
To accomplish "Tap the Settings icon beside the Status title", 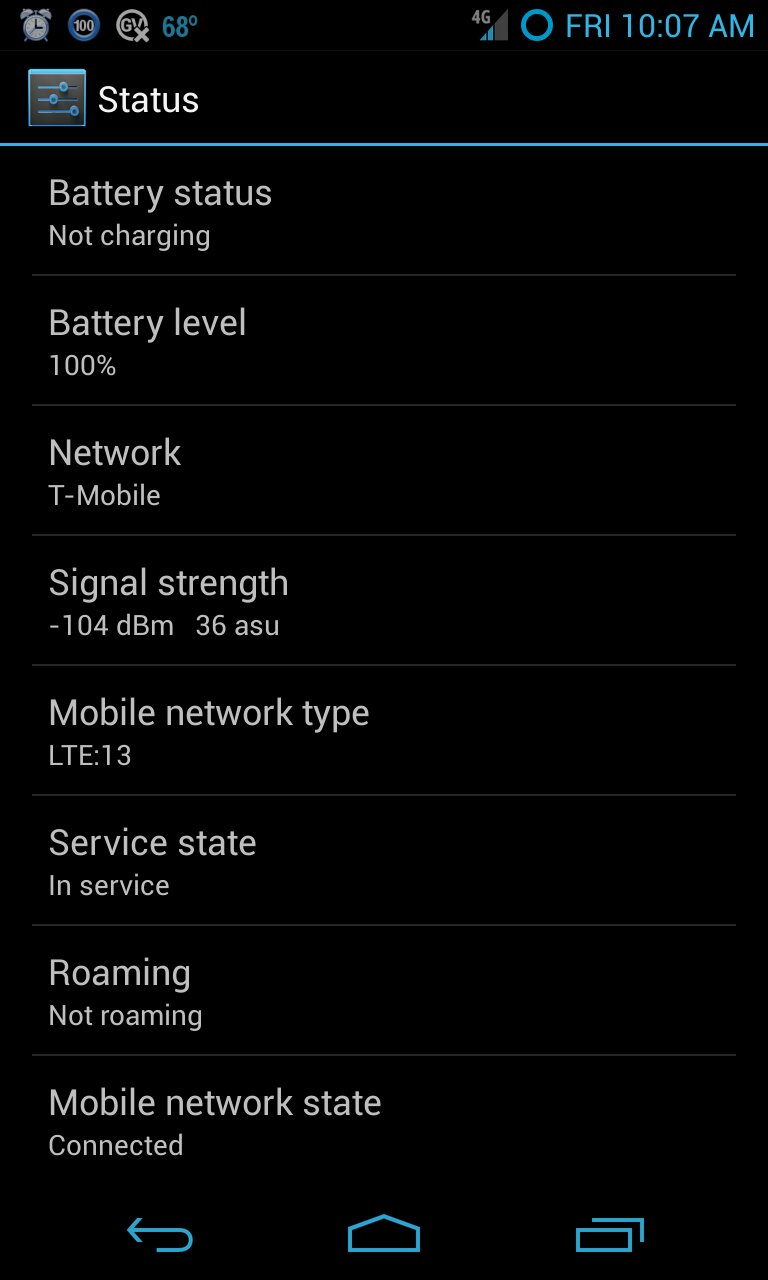I will (57, 99).
